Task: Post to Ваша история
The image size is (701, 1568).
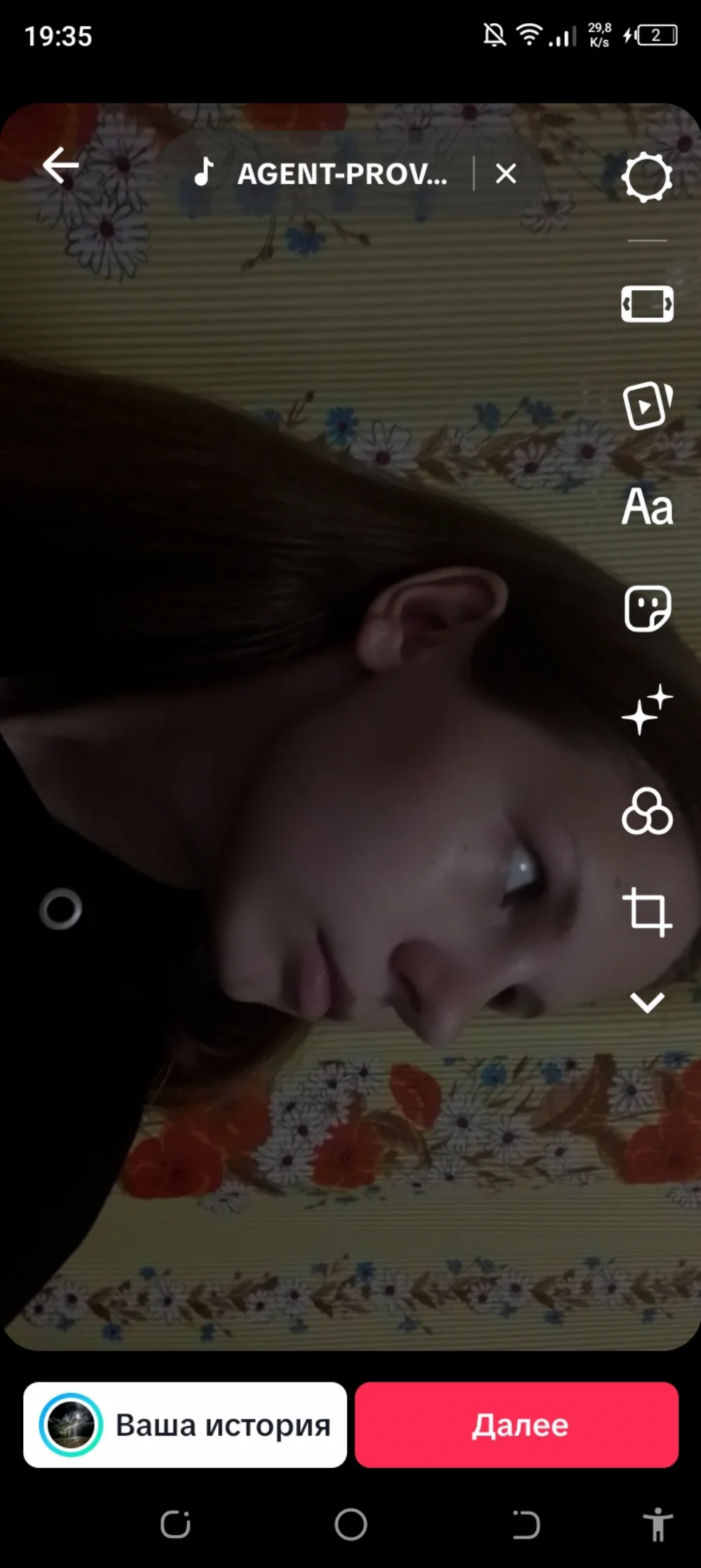Action: [185, 1425]
